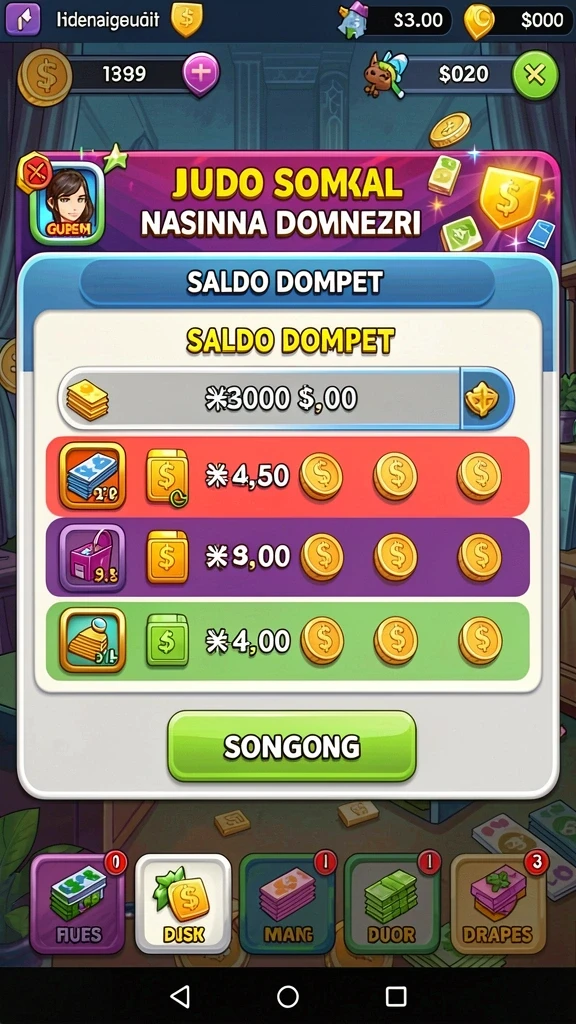Open the top-left back arrow icon
Screen dimensions: 576x1024
(x=22, y=20)
